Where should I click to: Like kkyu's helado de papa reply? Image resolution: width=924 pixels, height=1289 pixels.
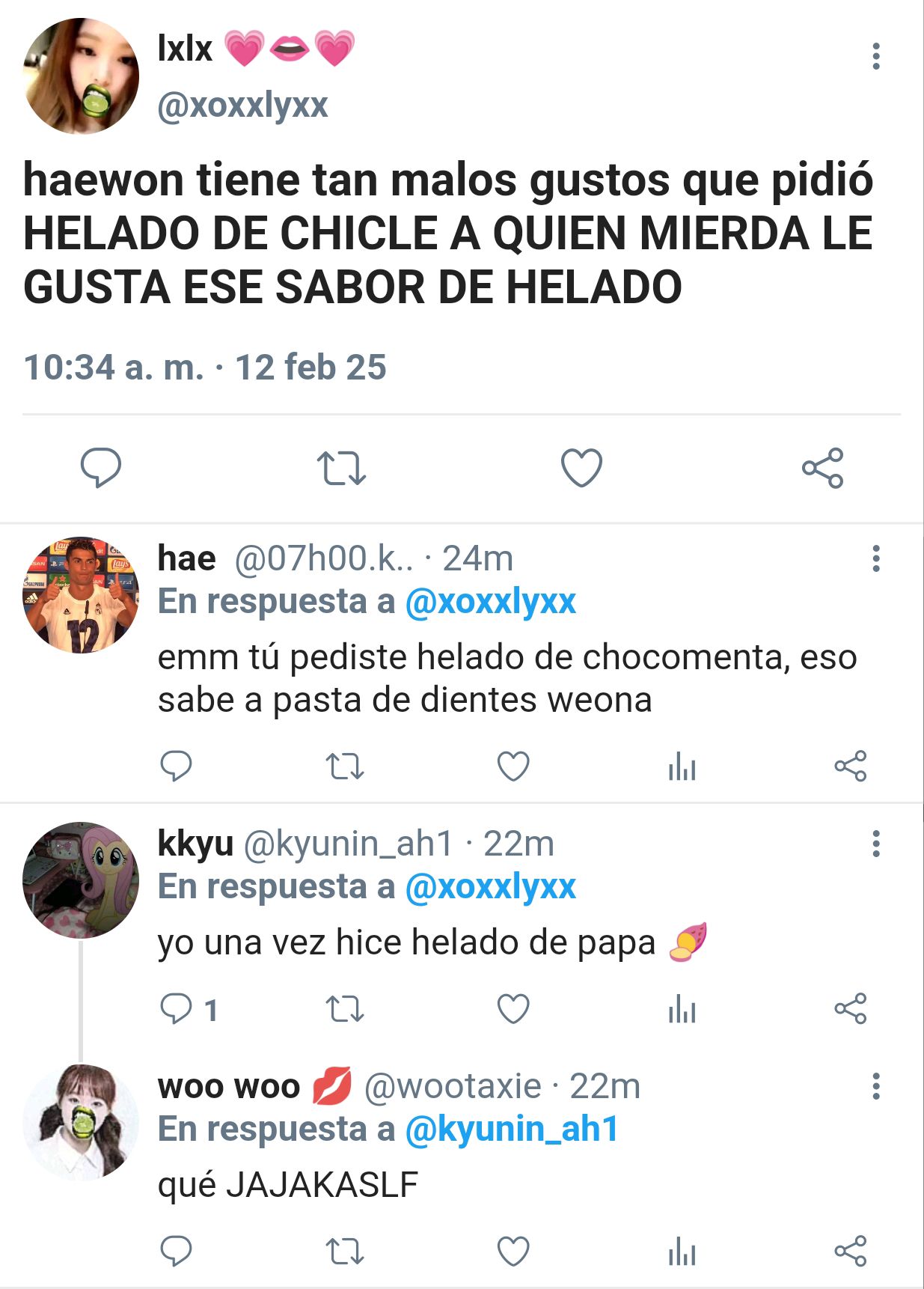pos(513,1008)
